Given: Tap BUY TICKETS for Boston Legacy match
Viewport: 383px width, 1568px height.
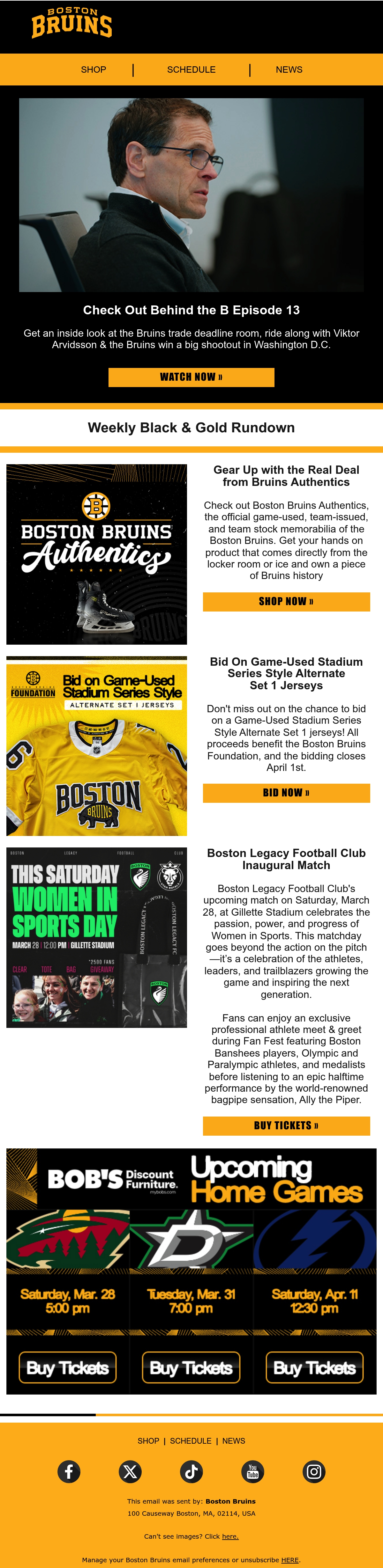Looking at the screenshot, I should pyautogui.click(x=286, y=1125).
